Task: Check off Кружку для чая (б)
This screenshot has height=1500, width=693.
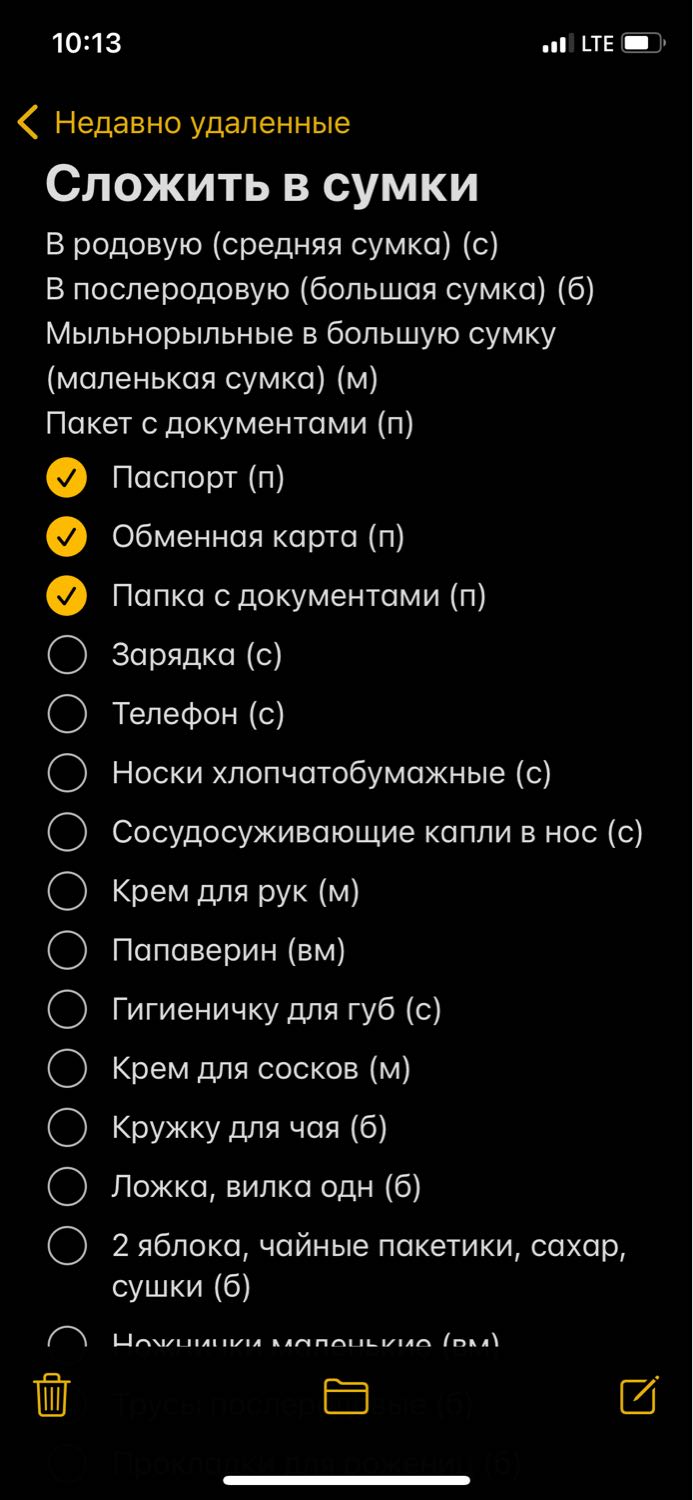Action: point(67,1128)
